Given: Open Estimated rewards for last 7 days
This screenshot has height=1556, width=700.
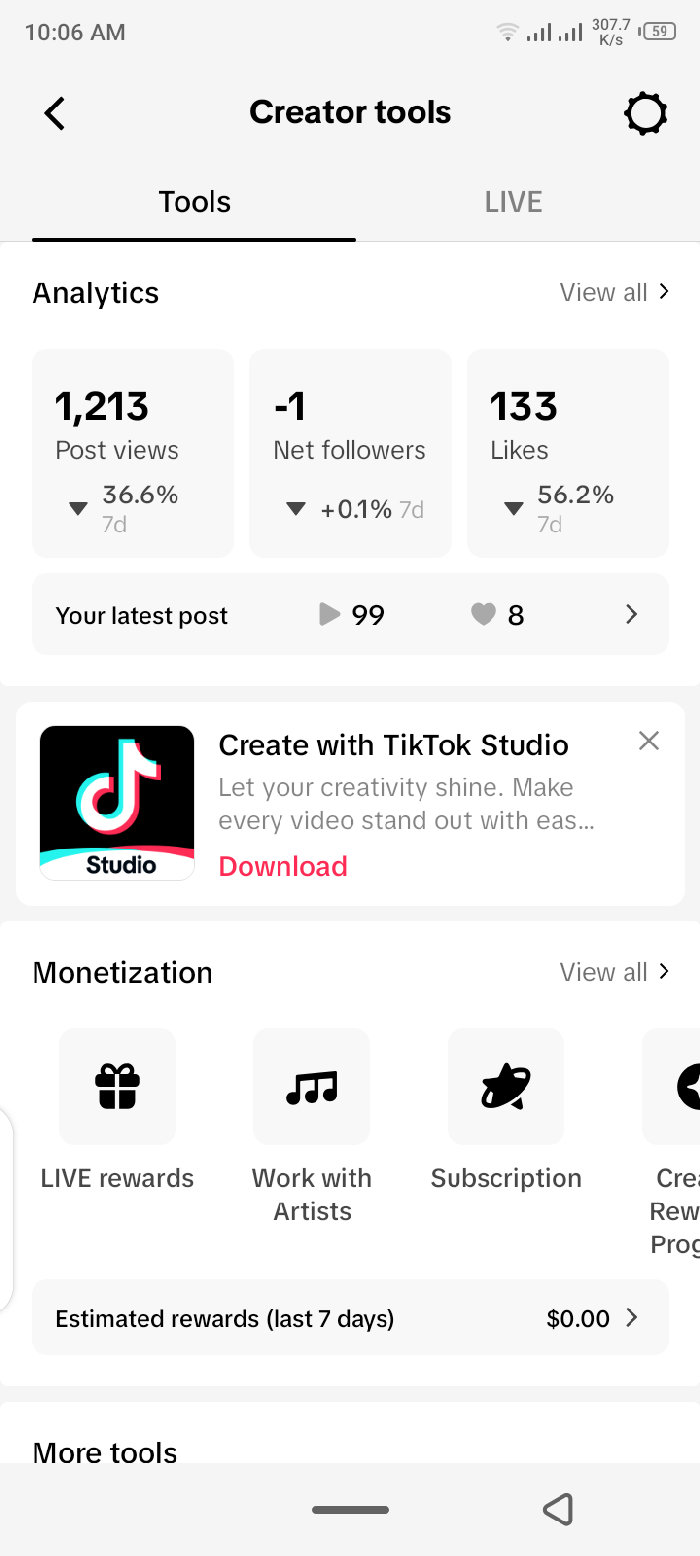Looking at the screenshot, I should pos(350,1318).
